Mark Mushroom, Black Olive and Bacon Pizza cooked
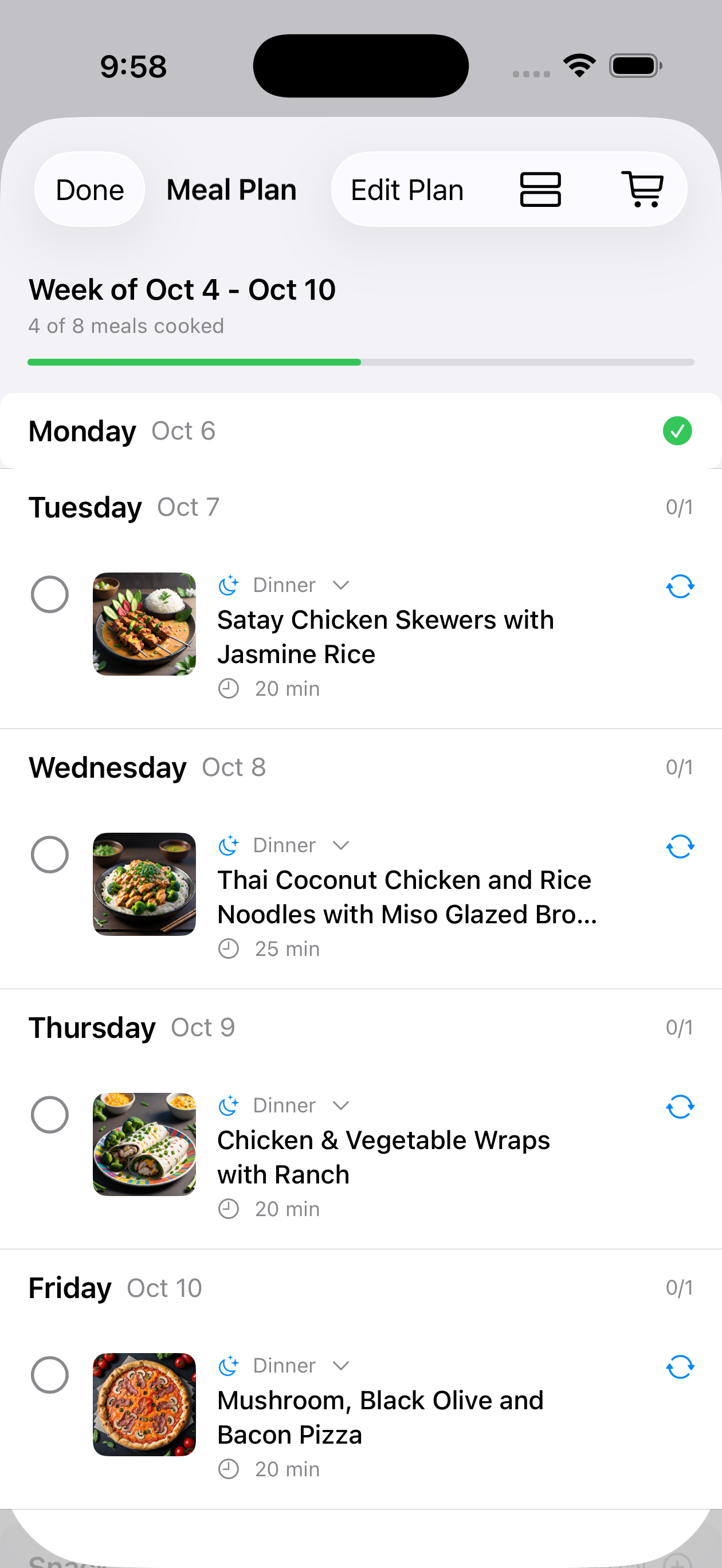Screen dimensions: 722x1568 click(49, 1375)
